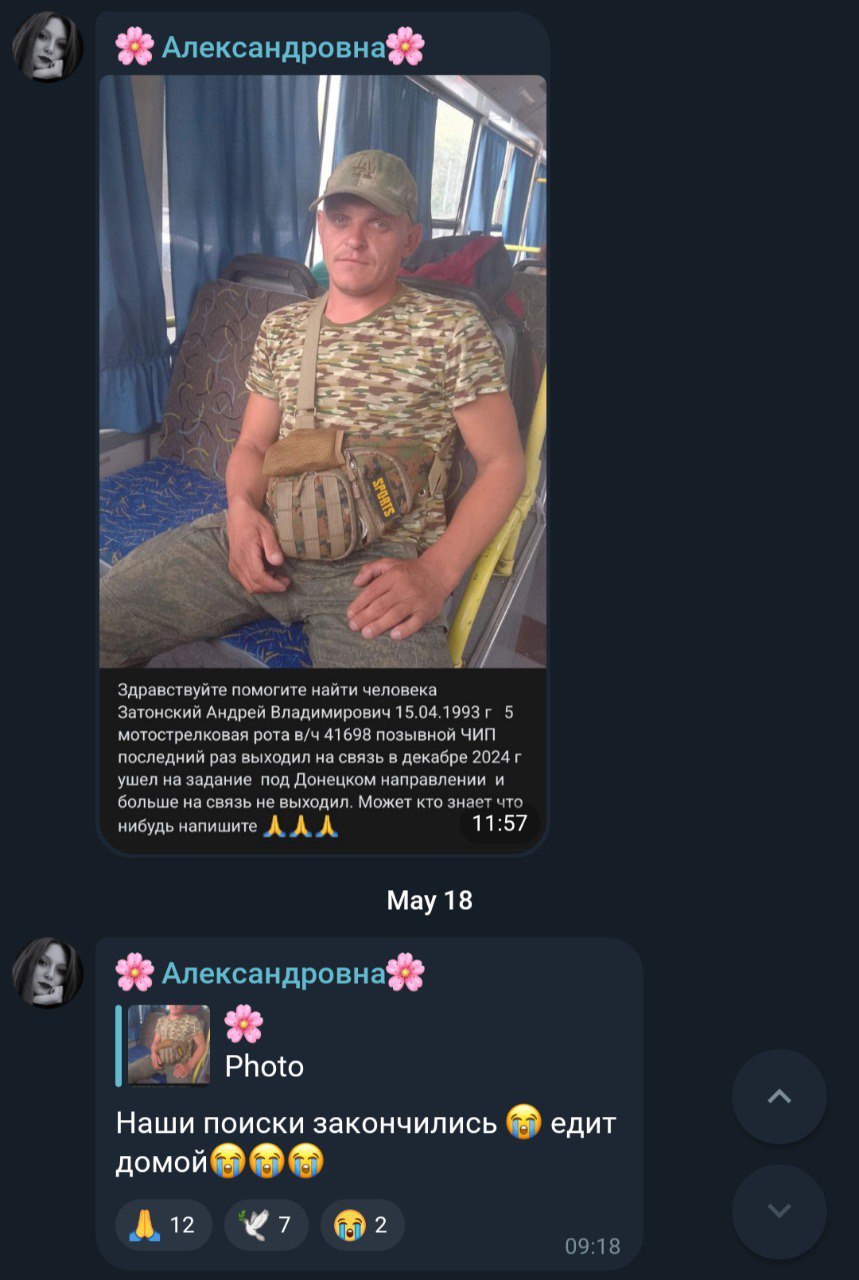859x1280 pixels.
Task: Add the crying face reaction with 2
Action: [x=362, y=1225]
